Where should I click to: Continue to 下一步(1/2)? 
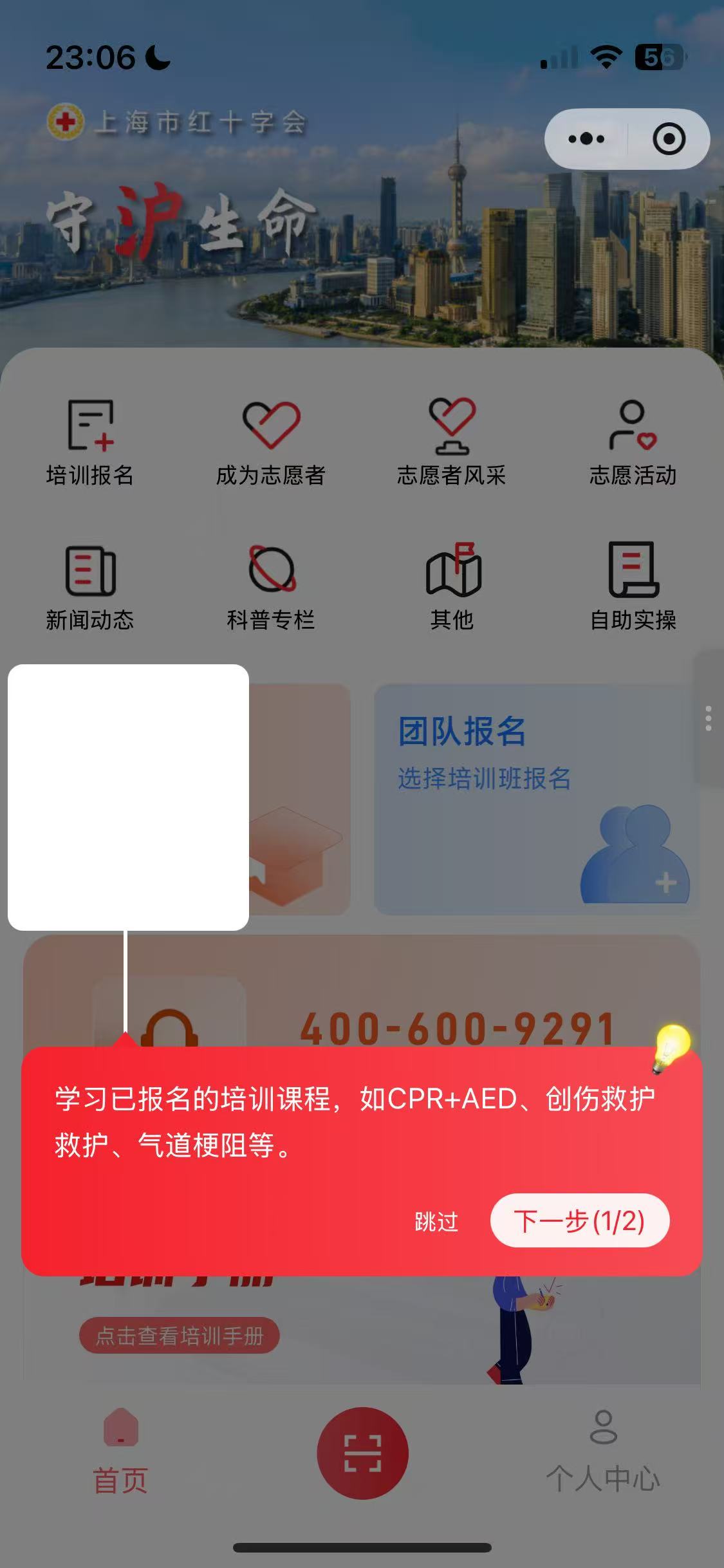(579, 1220)
